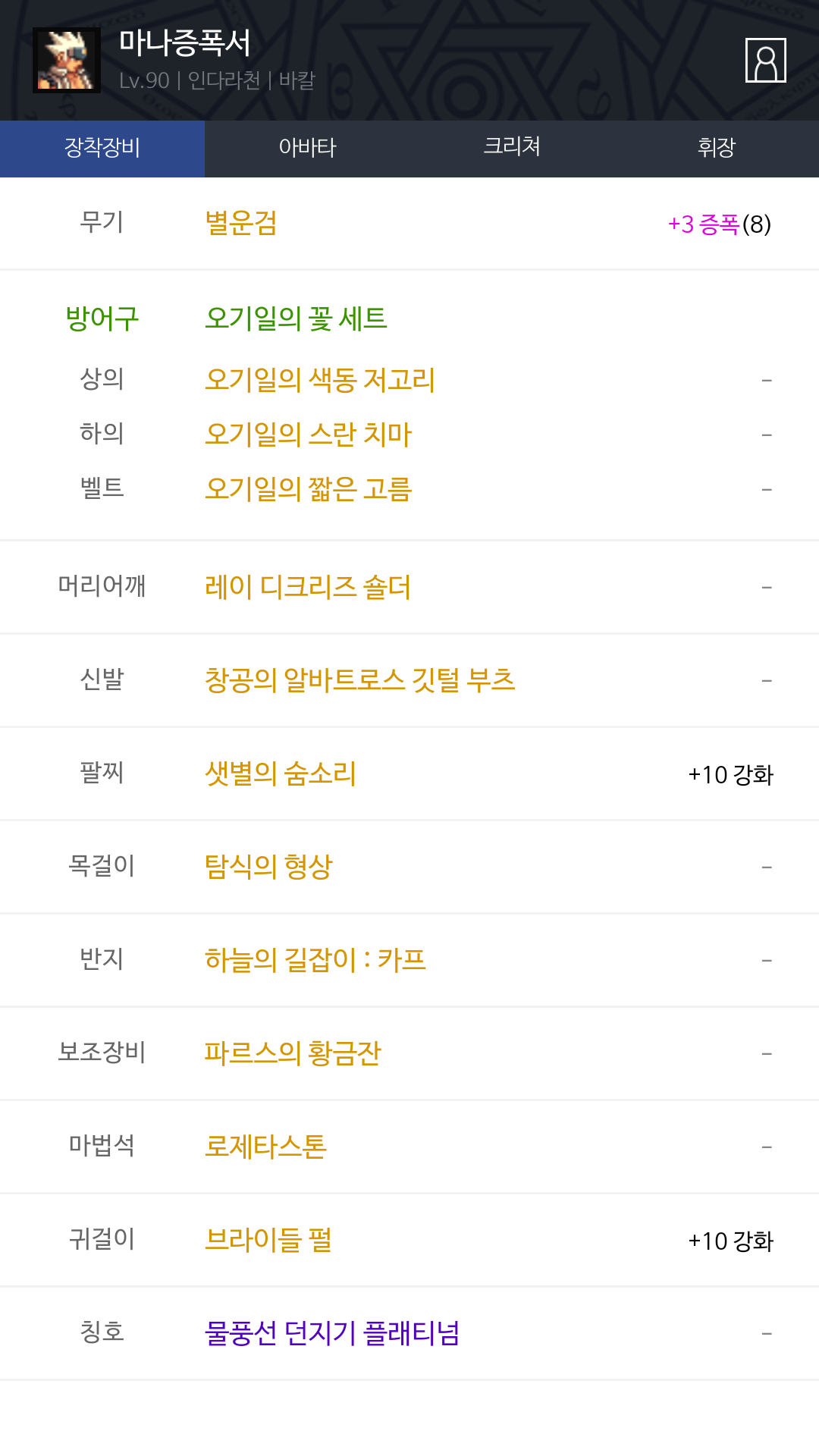Viewport: 819px width, 1456px height.
Task: Switch to the 휘장 tab
Action: [717, 148]
